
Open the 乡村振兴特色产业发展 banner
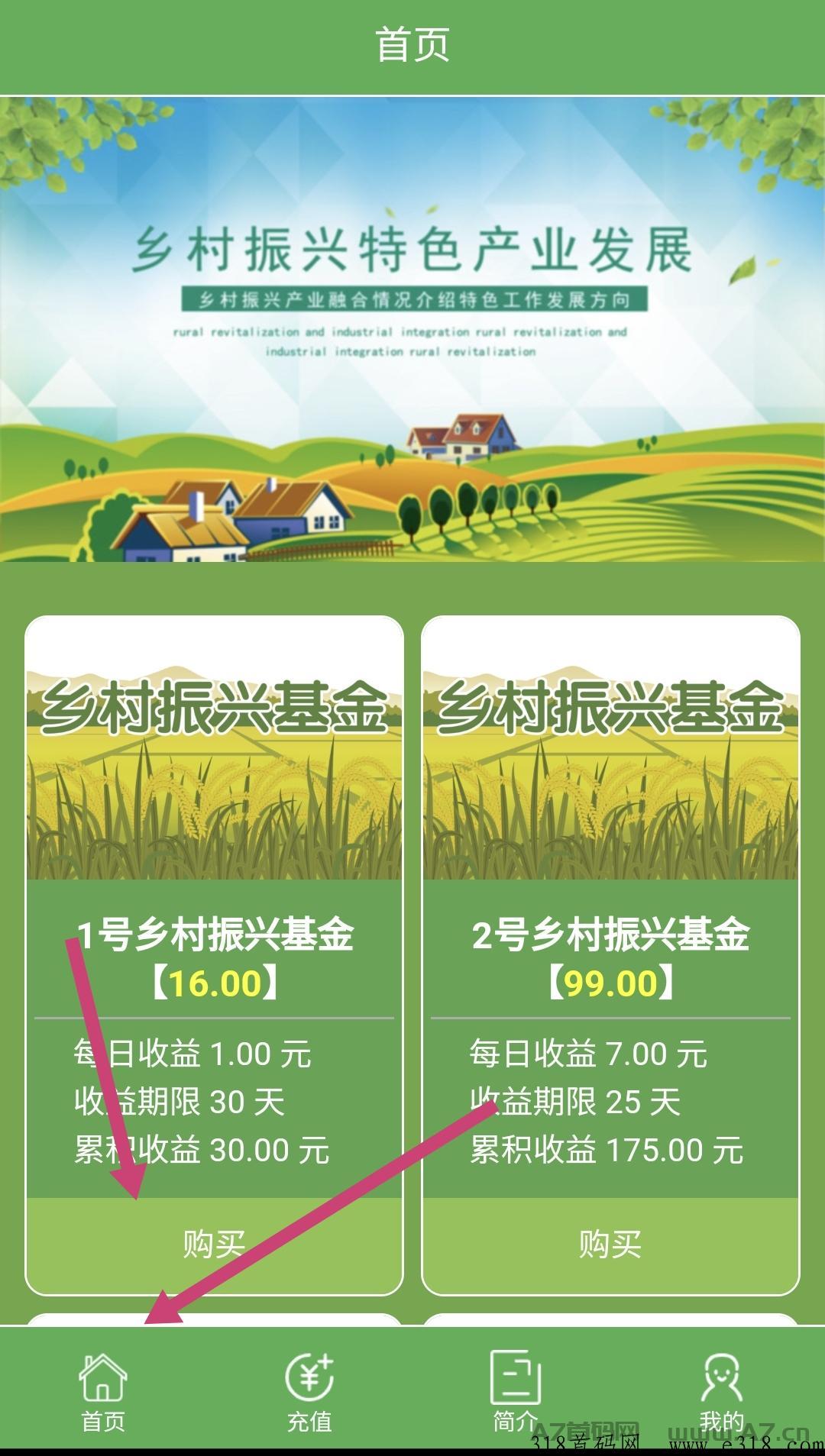(412, 329)
